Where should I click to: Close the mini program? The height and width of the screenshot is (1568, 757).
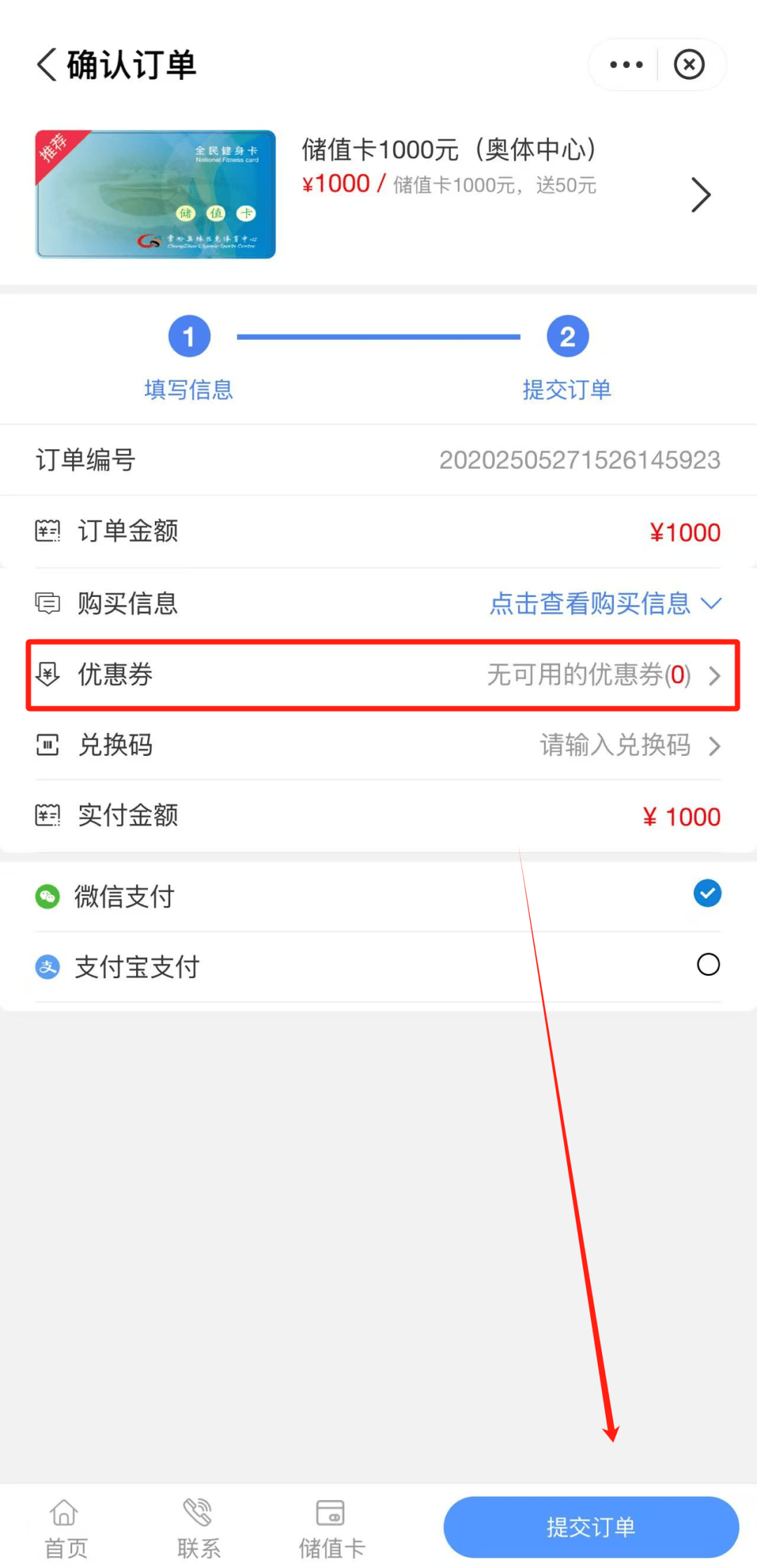pos(689,65)
